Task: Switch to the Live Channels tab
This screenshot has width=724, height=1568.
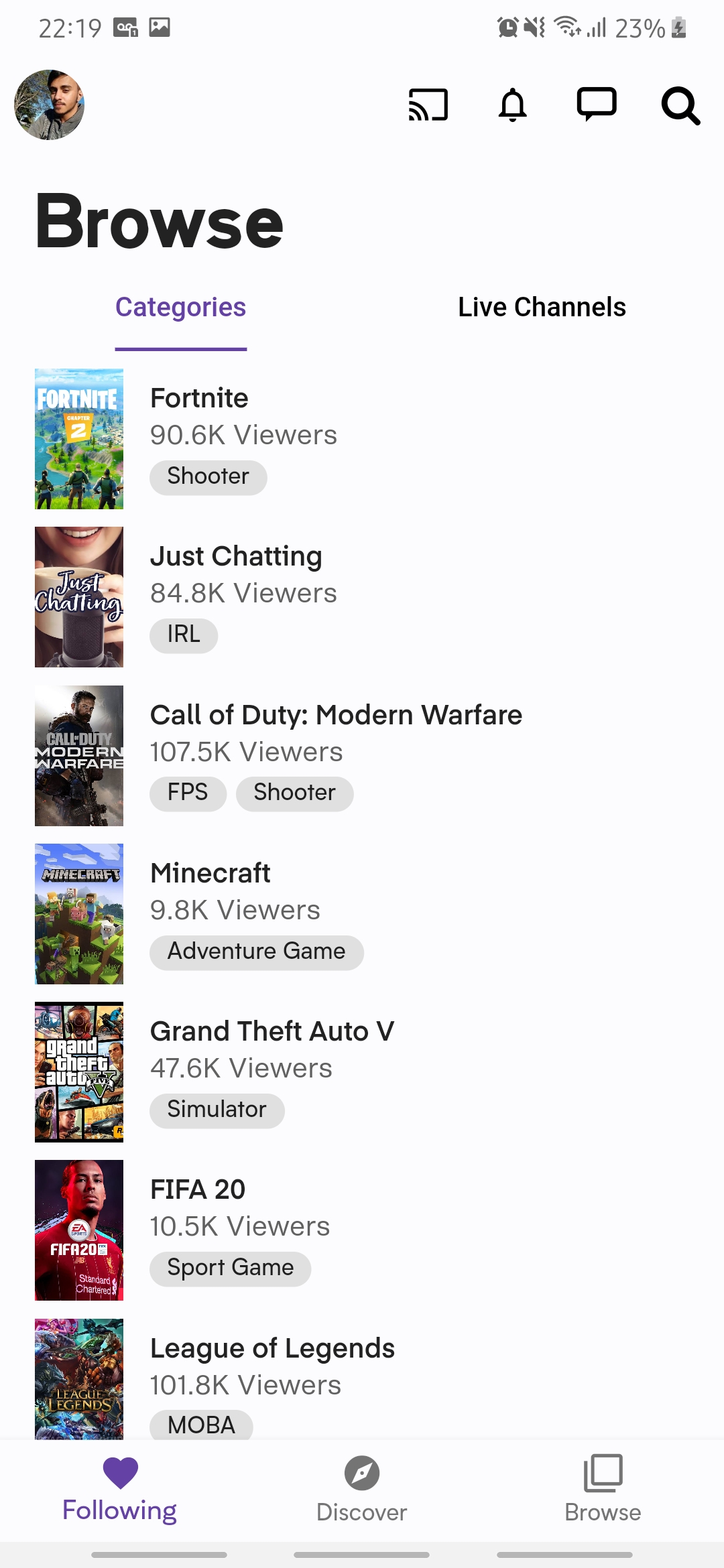Action: point(542,308)
